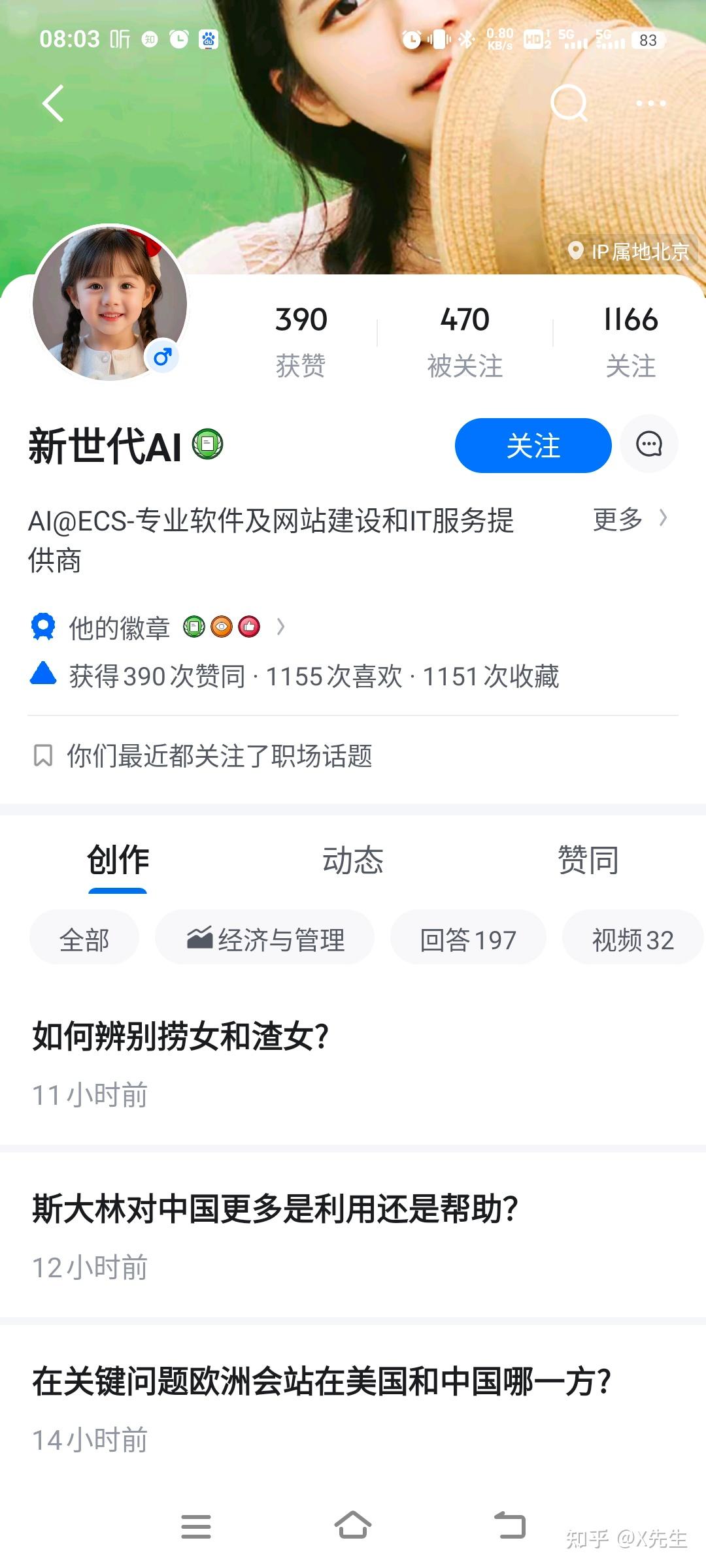Filter by 视频 32 chip
Viewport: 706px width, 1568px height.
coord(632,939)
